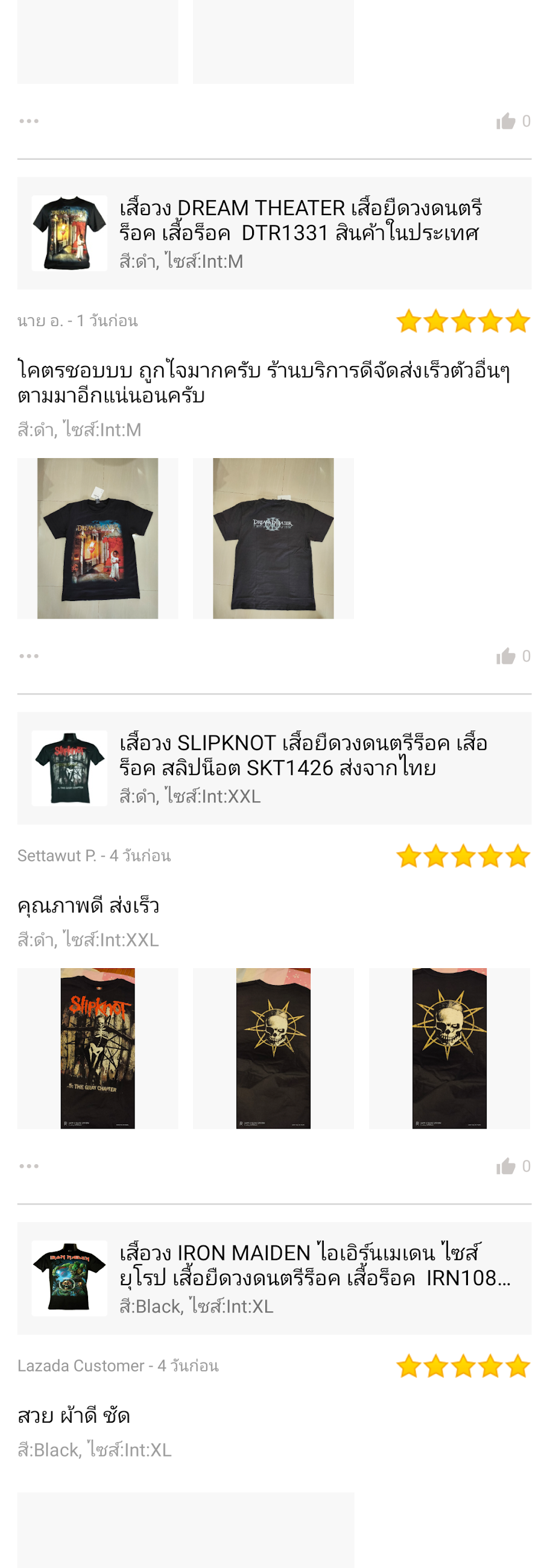This screenshot has width=550, height=1568.
Task: View front photo of Dream Theater shirt review
Action: 98,538
